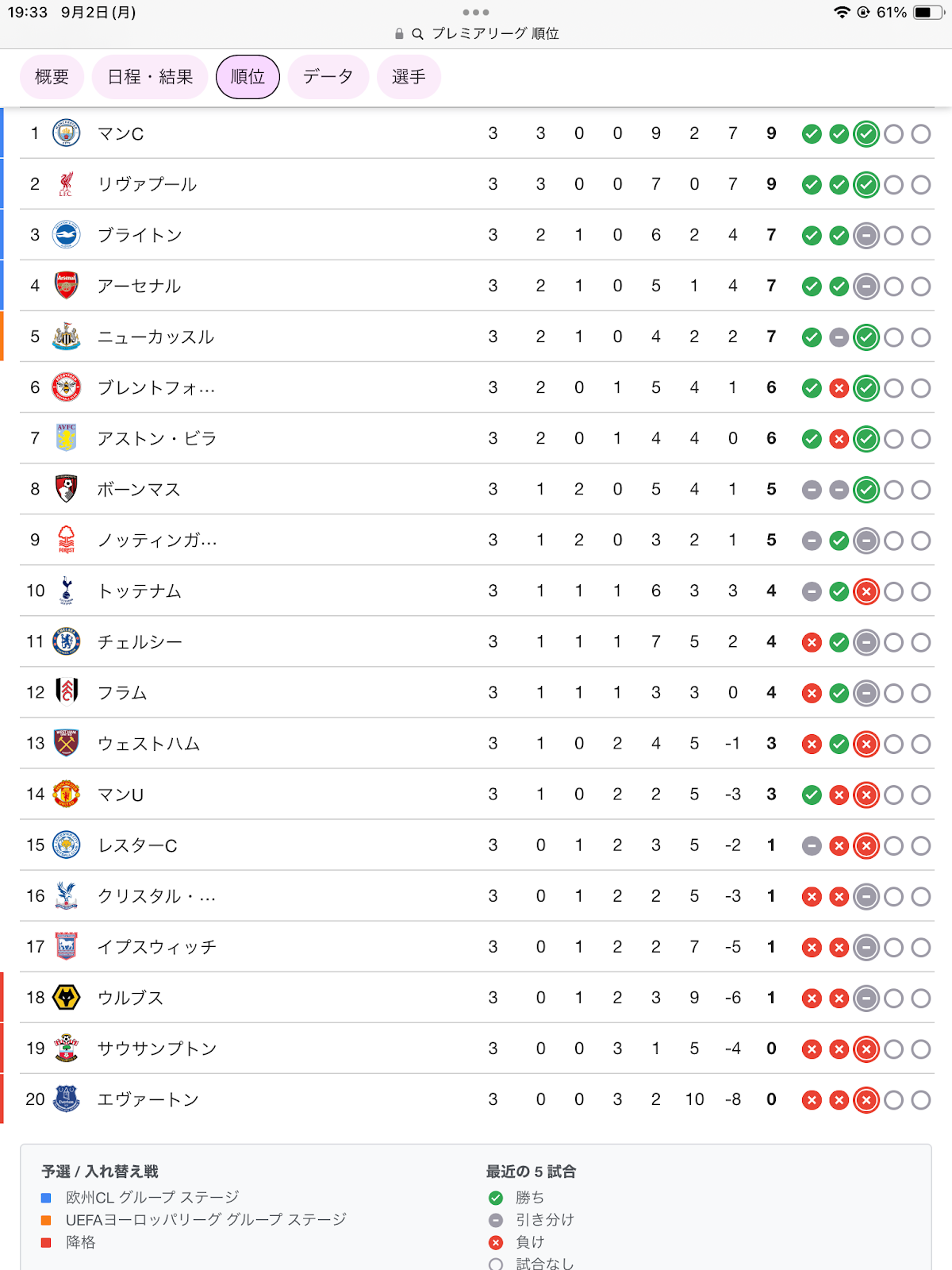Switch to the 概要 tab

click(x=52, y=77)
